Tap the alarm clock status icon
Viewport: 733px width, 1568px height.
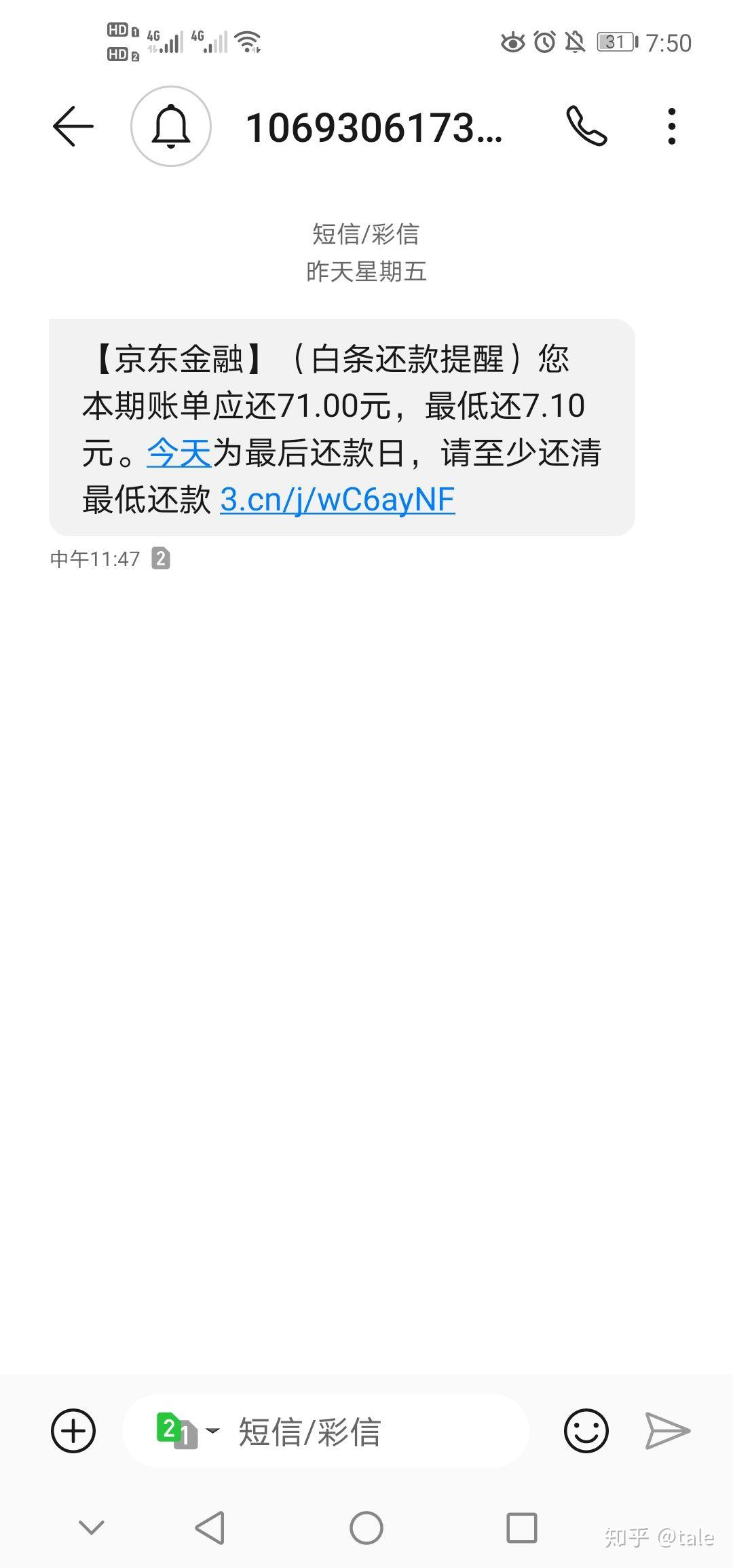pos(544,42)
